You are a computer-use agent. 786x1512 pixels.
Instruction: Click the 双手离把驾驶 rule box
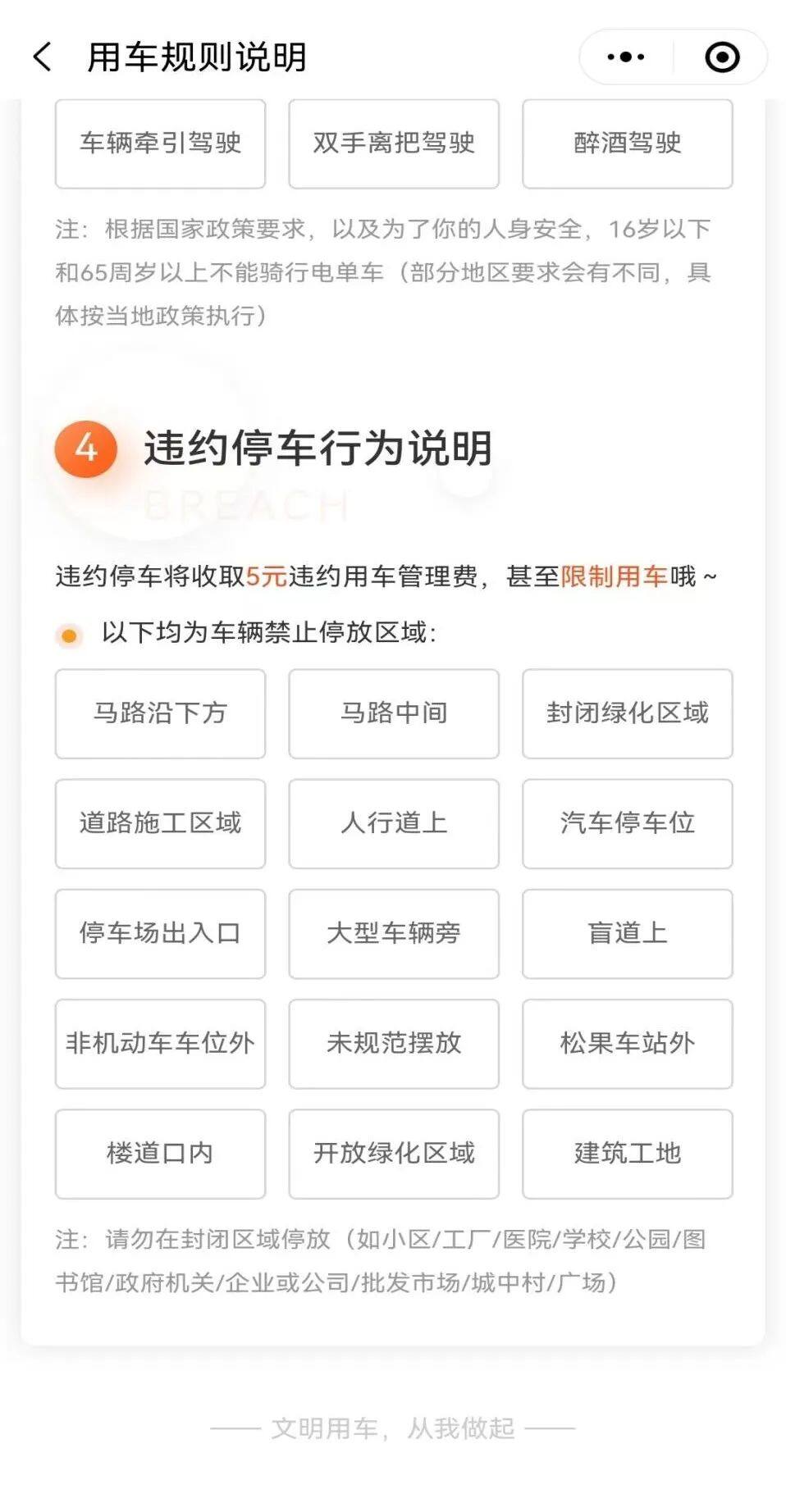tap(393, 144)
